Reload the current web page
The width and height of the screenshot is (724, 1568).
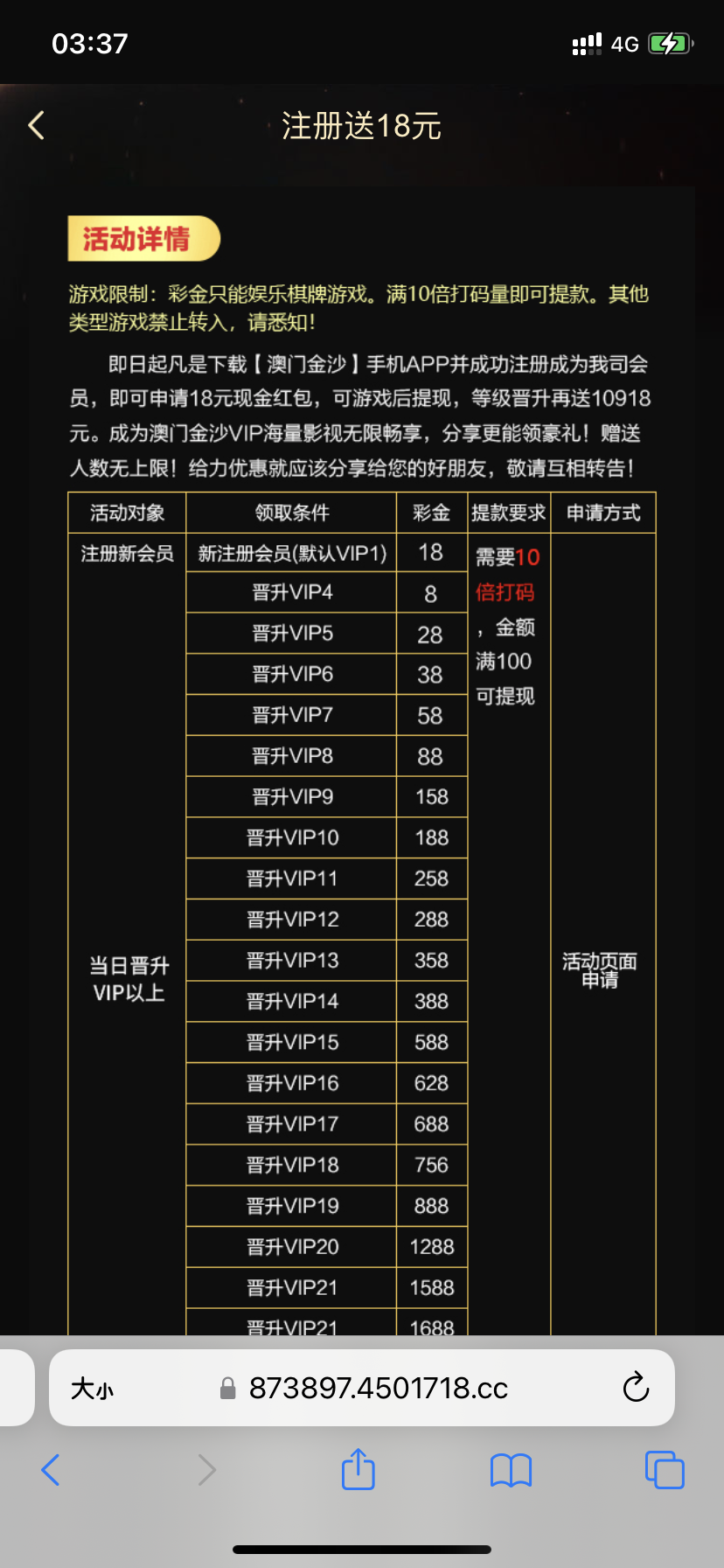tap(636, 1388)
